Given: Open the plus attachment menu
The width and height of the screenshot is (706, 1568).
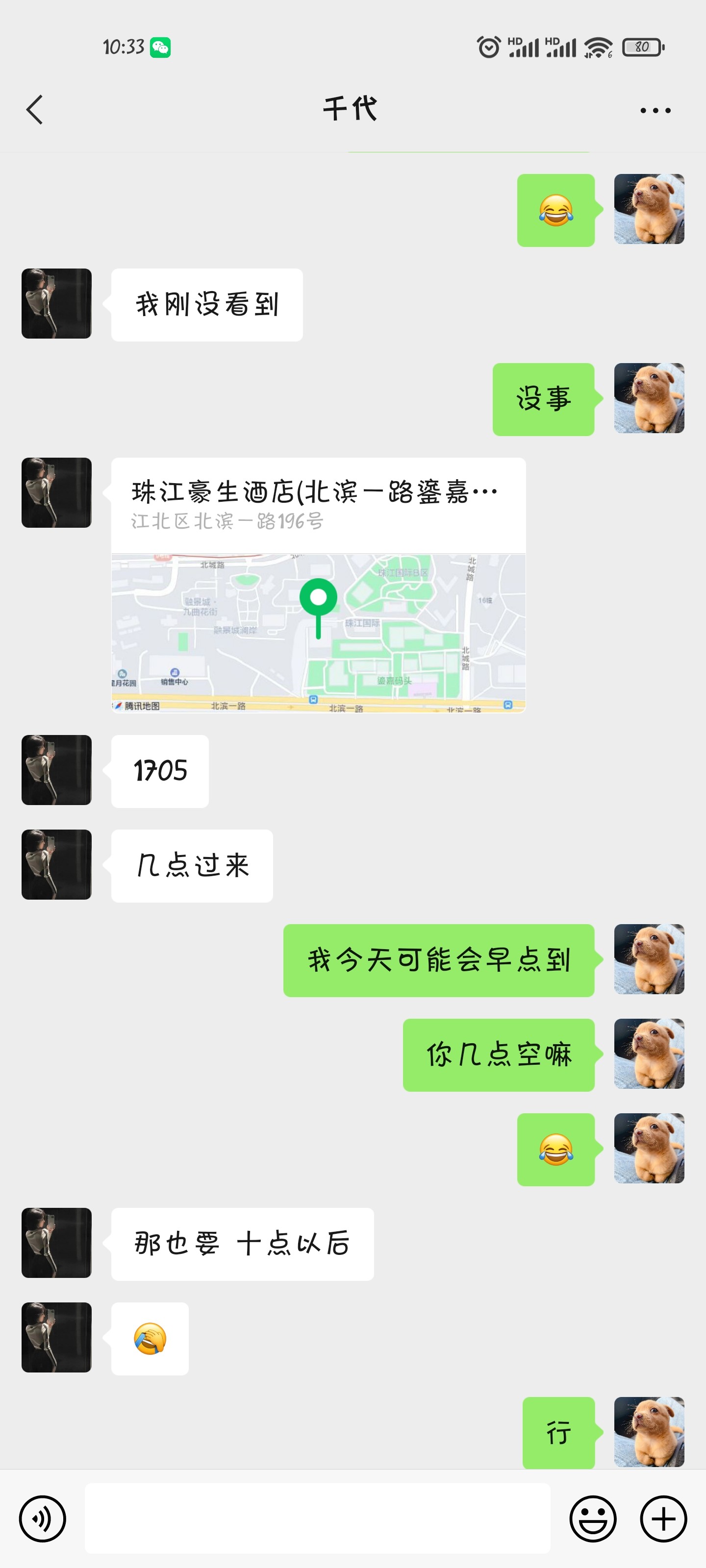Looking at the screenshot, I should coord(663,1519).
